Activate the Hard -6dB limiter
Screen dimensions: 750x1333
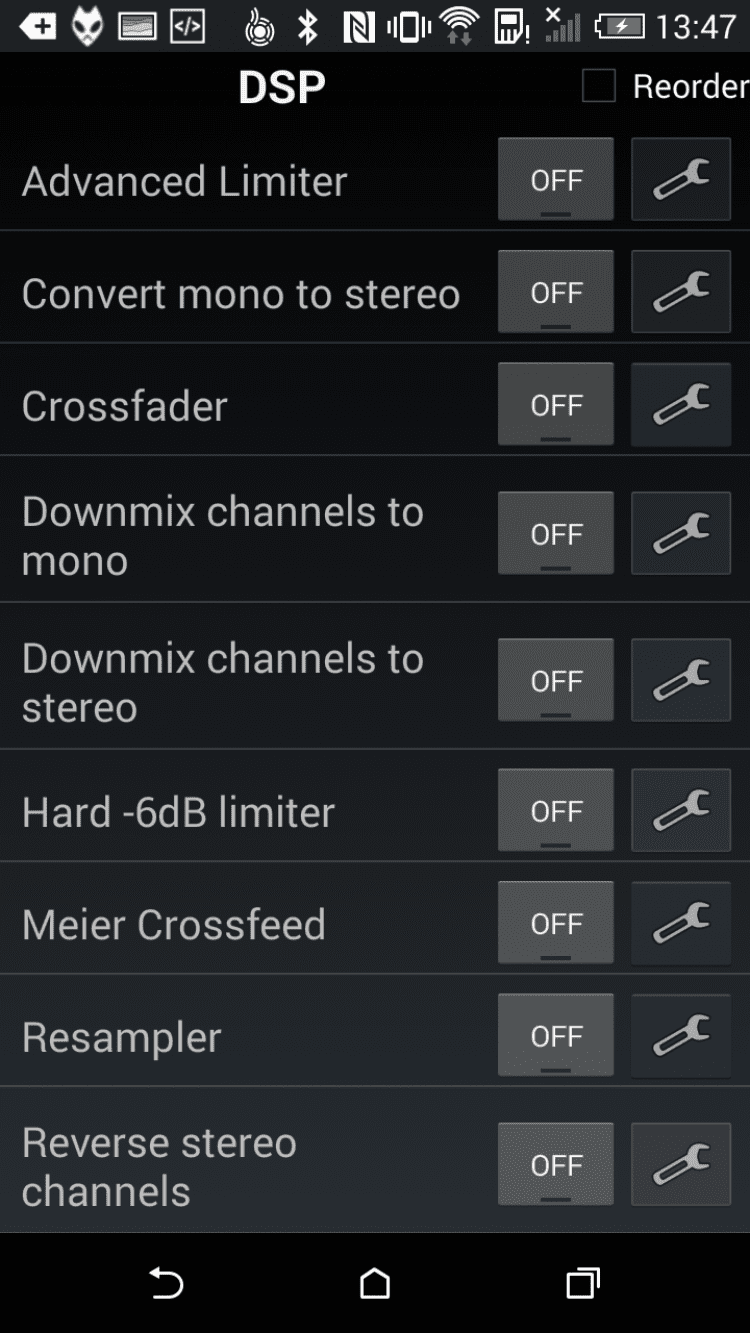pos(556,811)
